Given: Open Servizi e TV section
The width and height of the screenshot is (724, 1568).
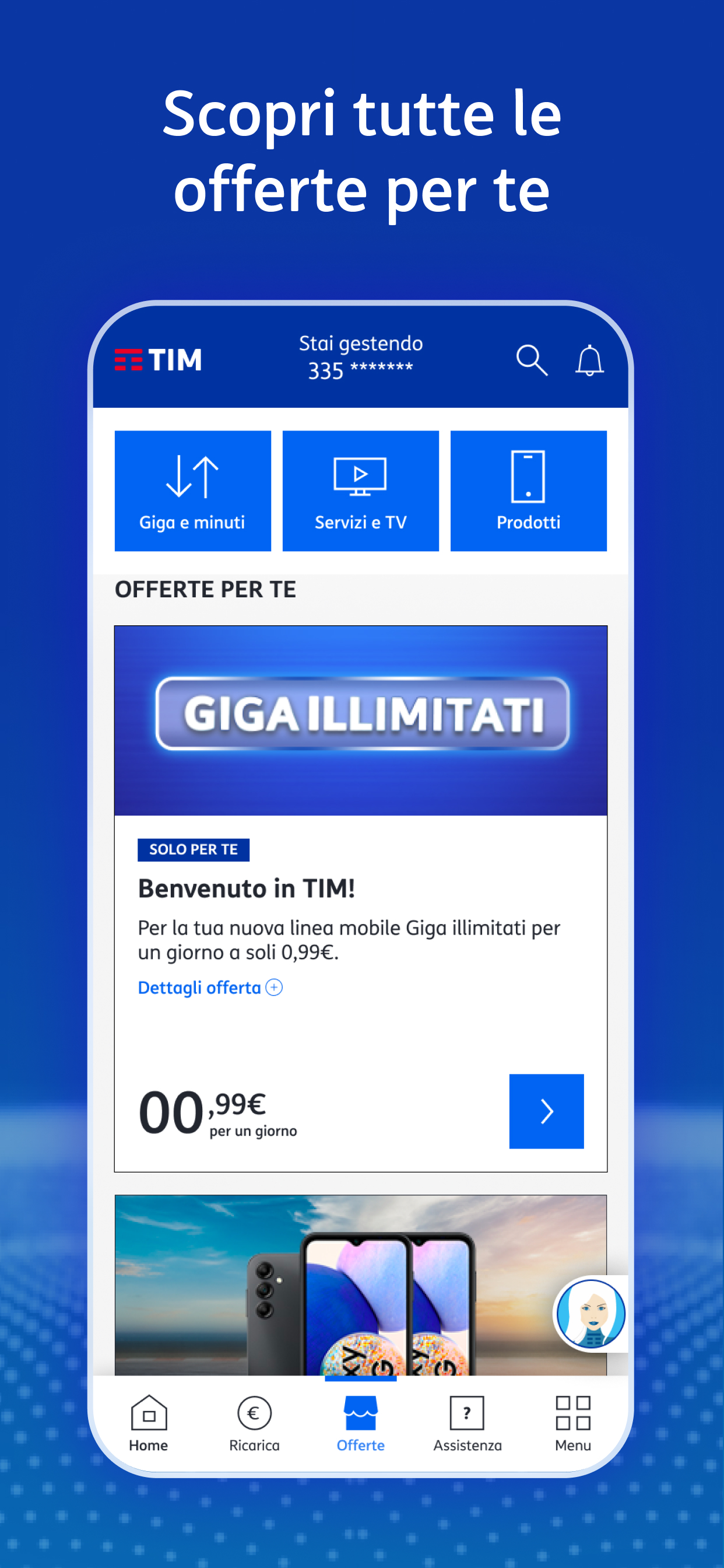Looking at the screenshot, I should [360, 491].
